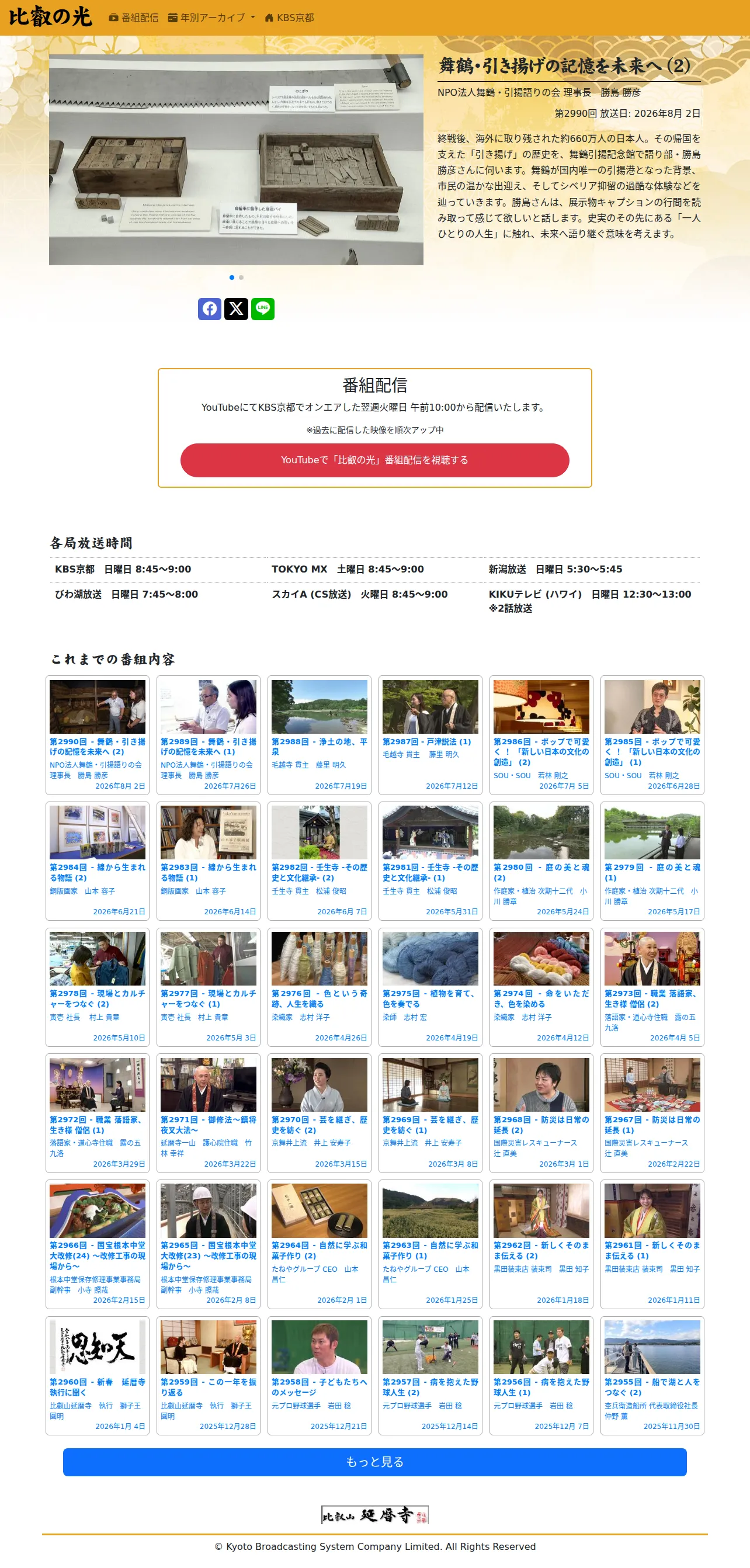Open episode 第2966回 国宝根本中堂大改修(24)
This screenshot has height=1568, width=750.
(x=98, y=1244)
